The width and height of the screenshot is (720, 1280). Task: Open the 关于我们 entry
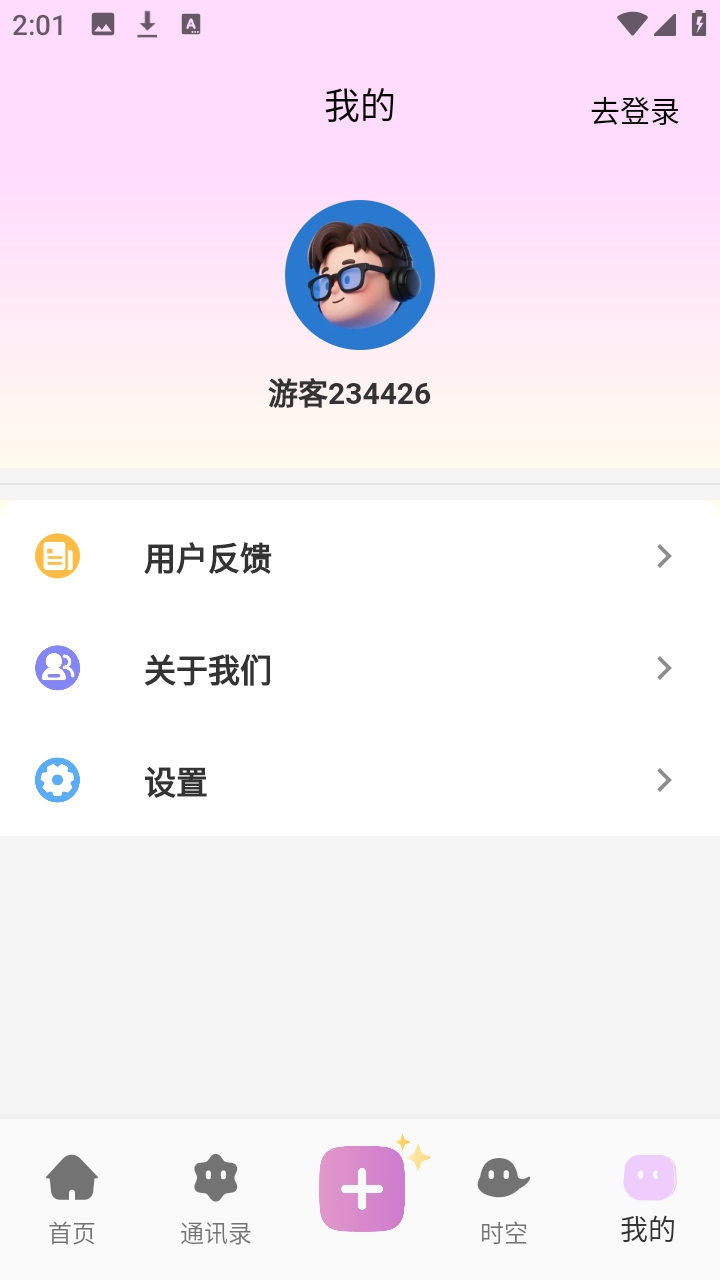click(209, 668)
